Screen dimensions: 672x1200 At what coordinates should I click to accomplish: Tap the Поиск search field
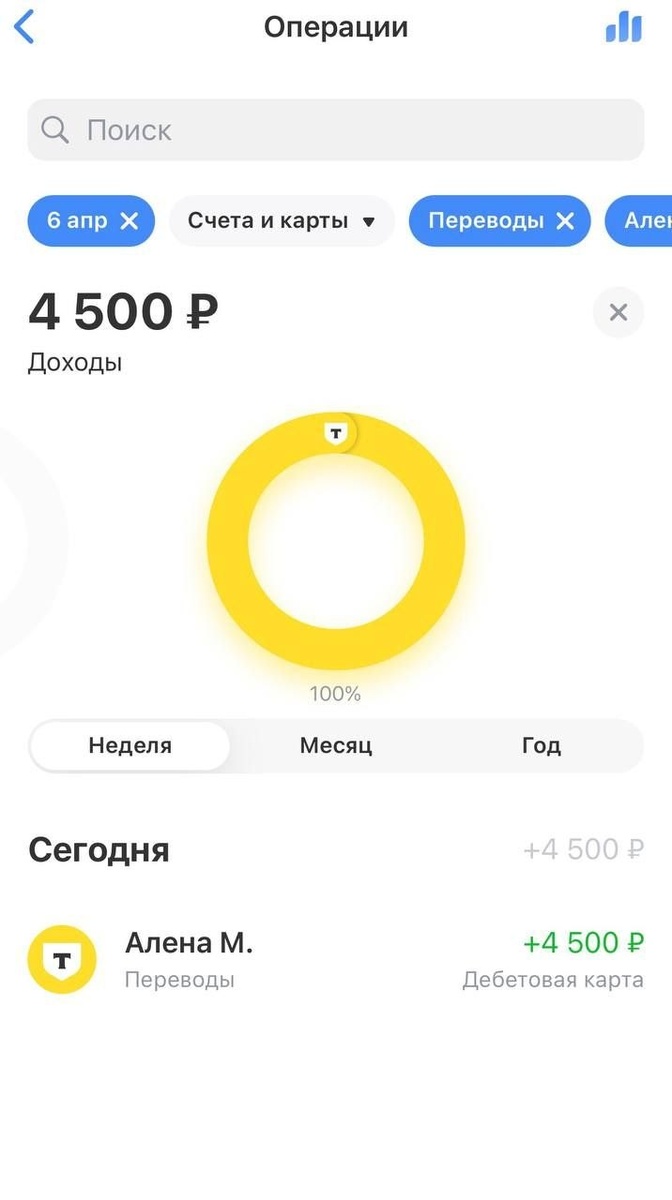tap(335, 130)
